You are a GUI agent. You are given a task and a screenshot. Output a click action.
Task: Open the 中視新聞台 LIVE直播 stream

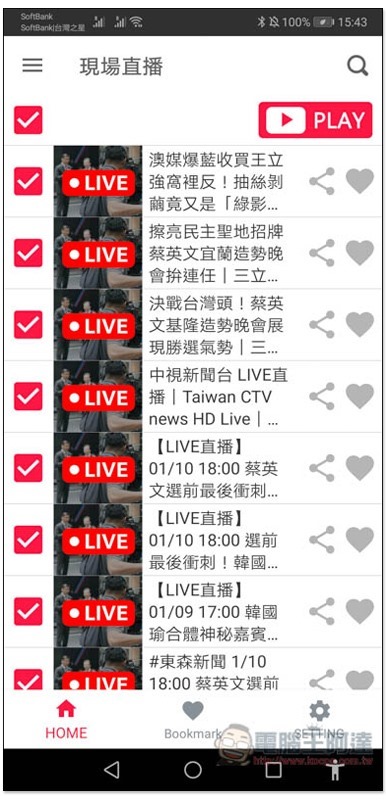point(217,396)
